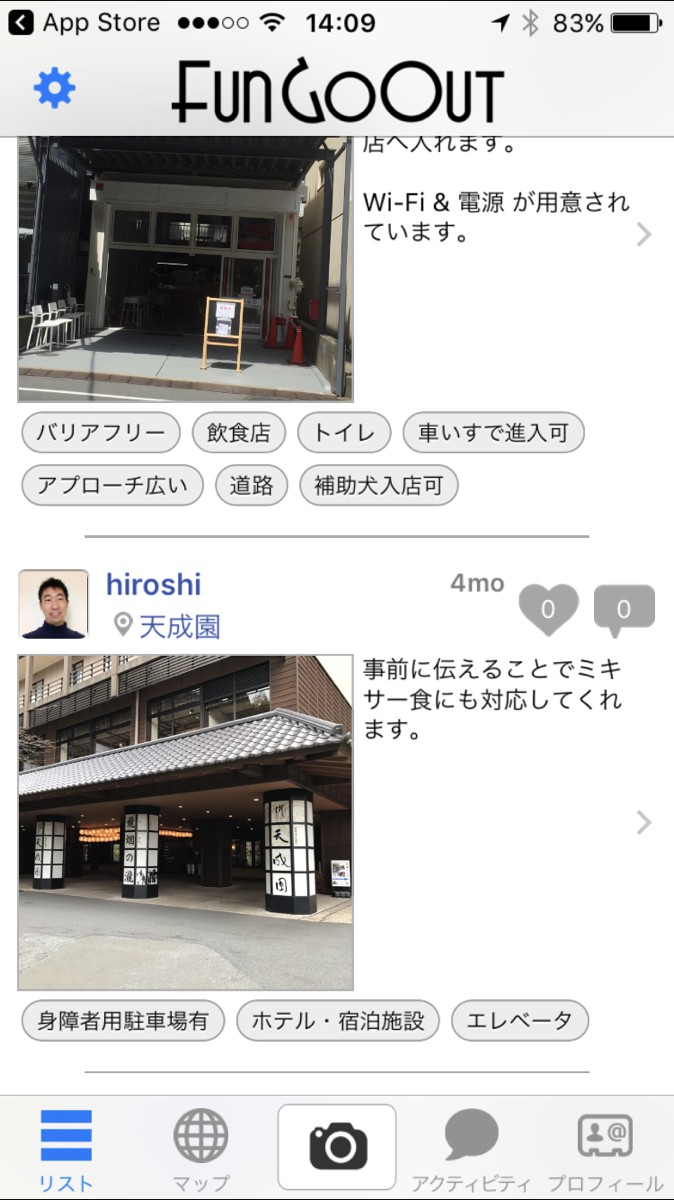674x1200 pixels.
Task: Open hiroshi's profile picture
Action: coord(54,604)
